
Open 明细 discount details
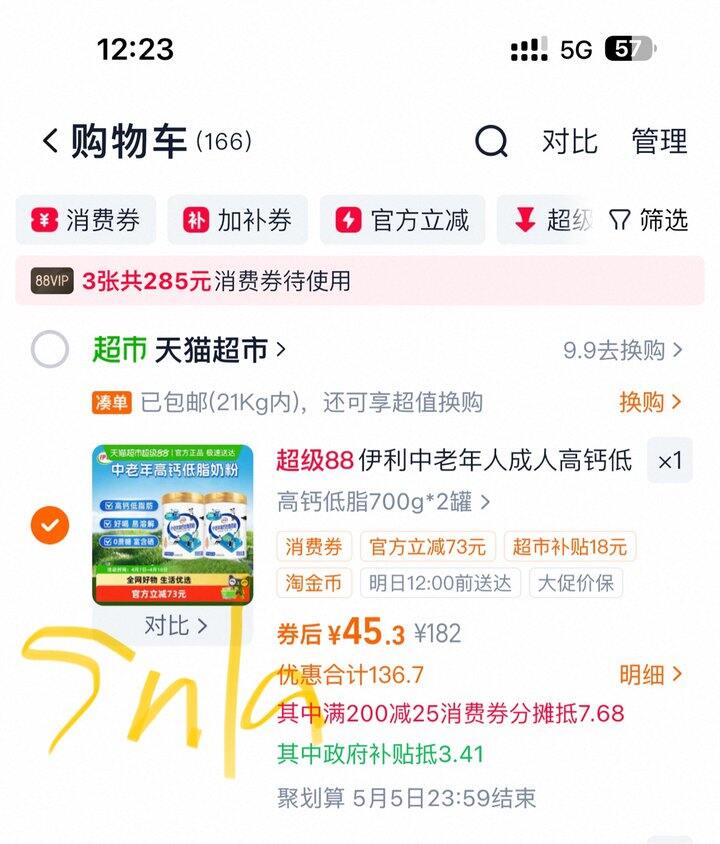[650, 675]
